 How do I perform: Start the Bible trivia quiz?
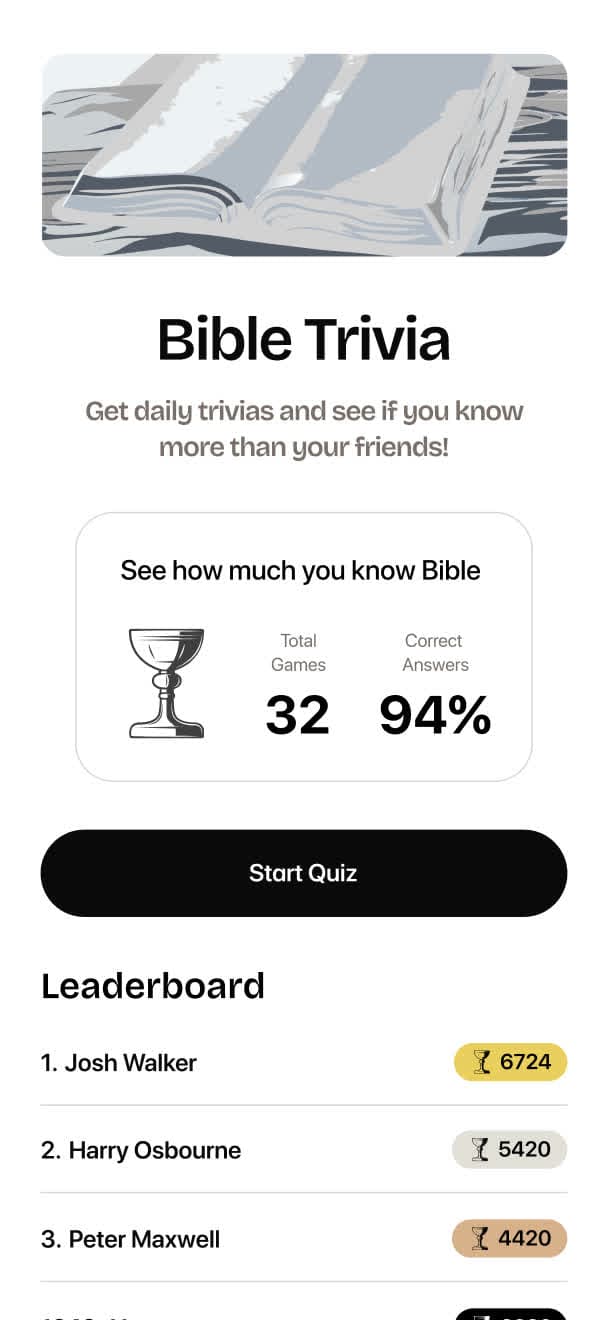[303, 873]
